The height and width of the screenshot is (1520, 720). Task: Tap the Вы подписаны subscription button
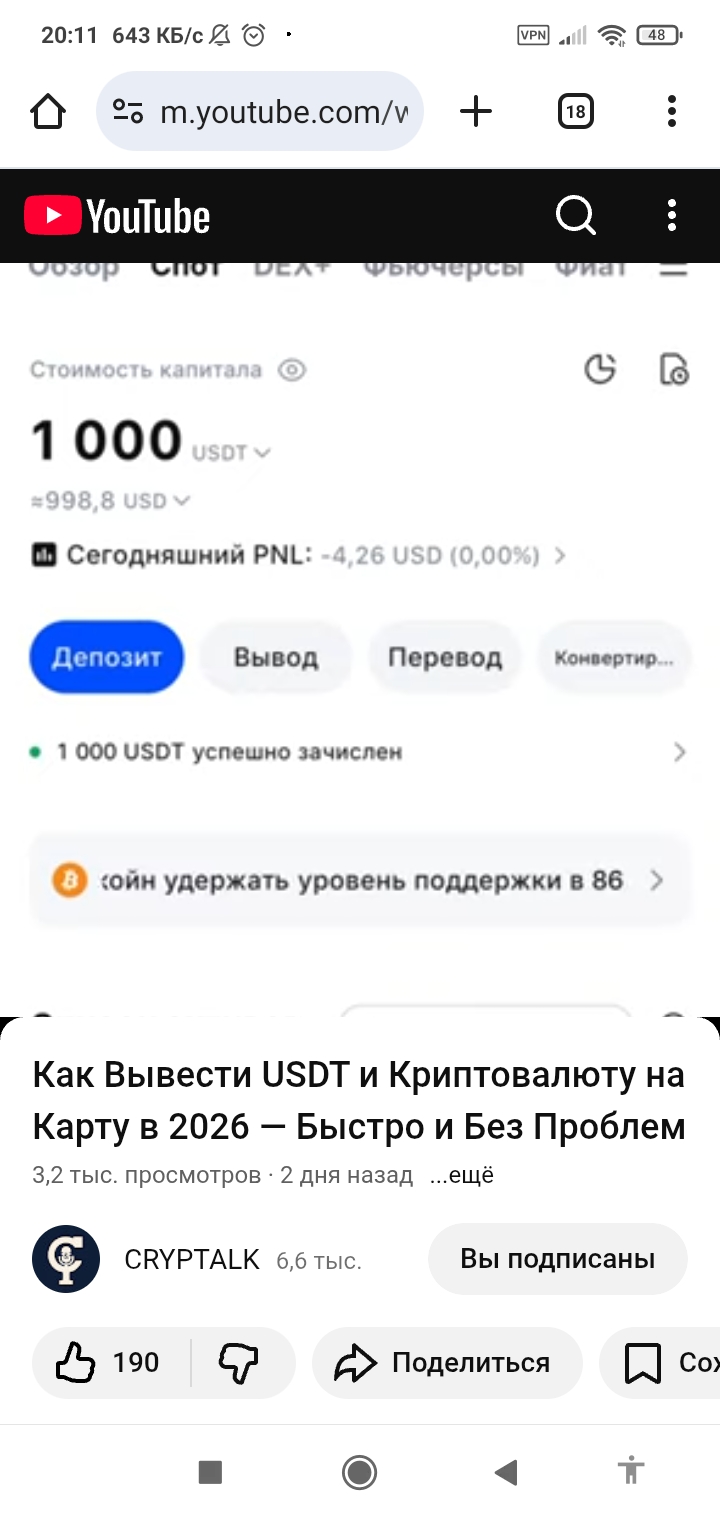click(x=557, y=1259)
